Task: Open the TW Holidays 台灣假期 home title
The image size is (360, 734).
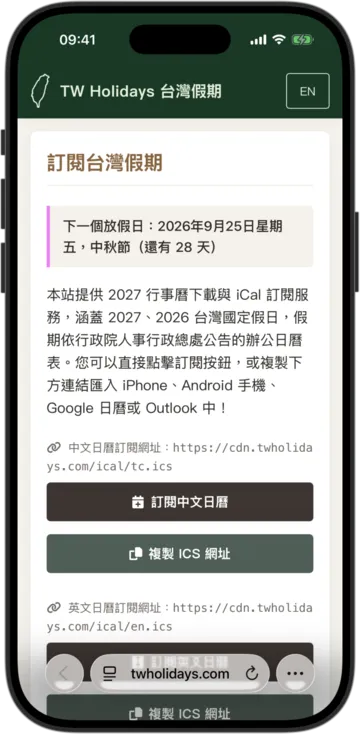Action: (x=140, y=92)
